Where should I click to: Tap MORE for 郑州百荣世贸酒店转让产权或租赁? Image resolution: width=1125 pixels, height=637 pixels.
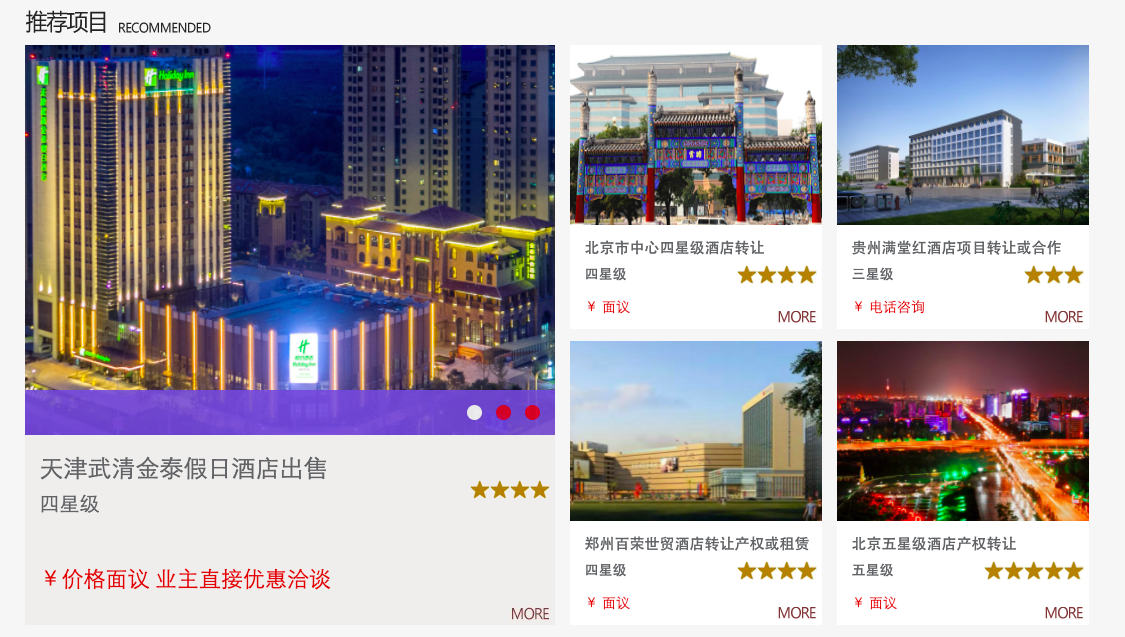[x=797, y=613]
